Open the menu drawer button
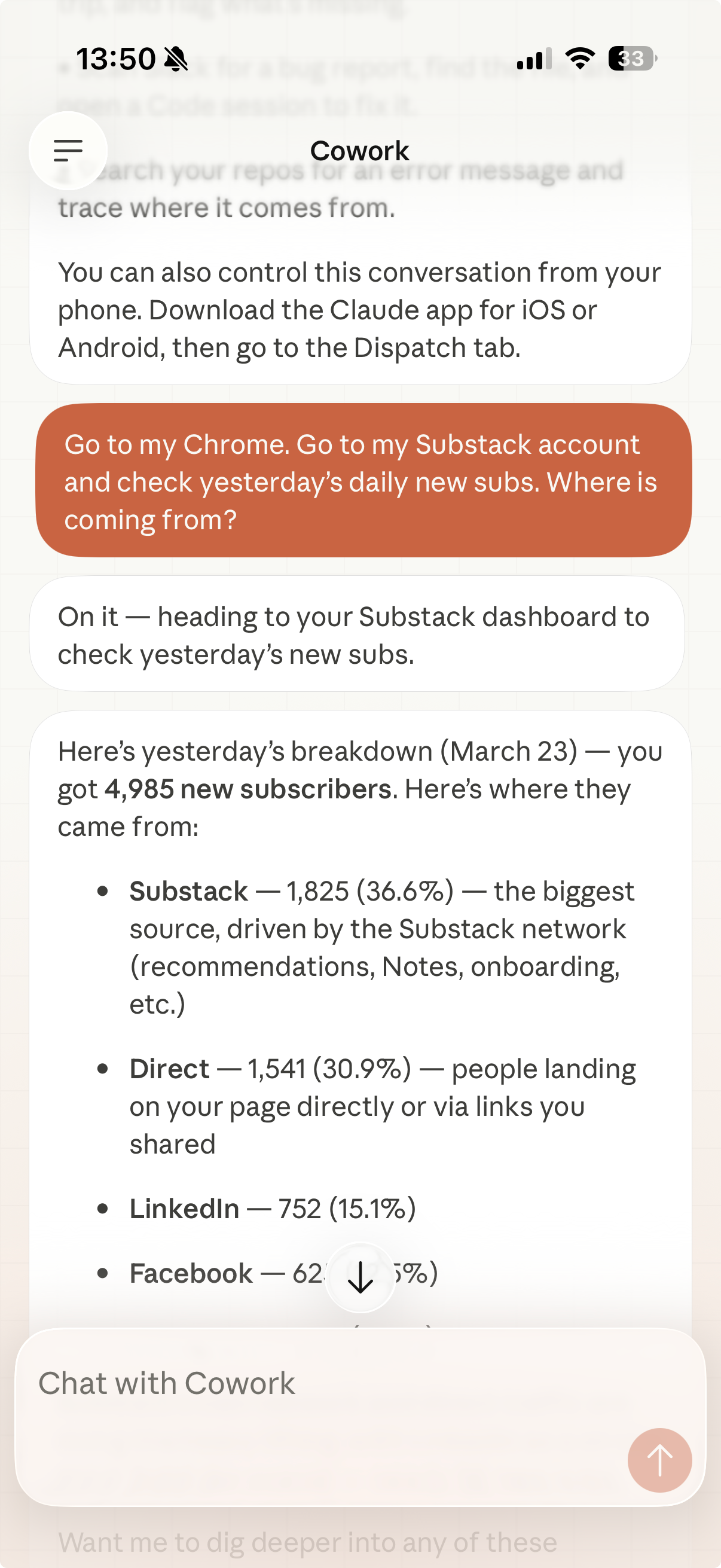Image resolution: width=721 pixels, height=1568 pixels. coord(68,150)
